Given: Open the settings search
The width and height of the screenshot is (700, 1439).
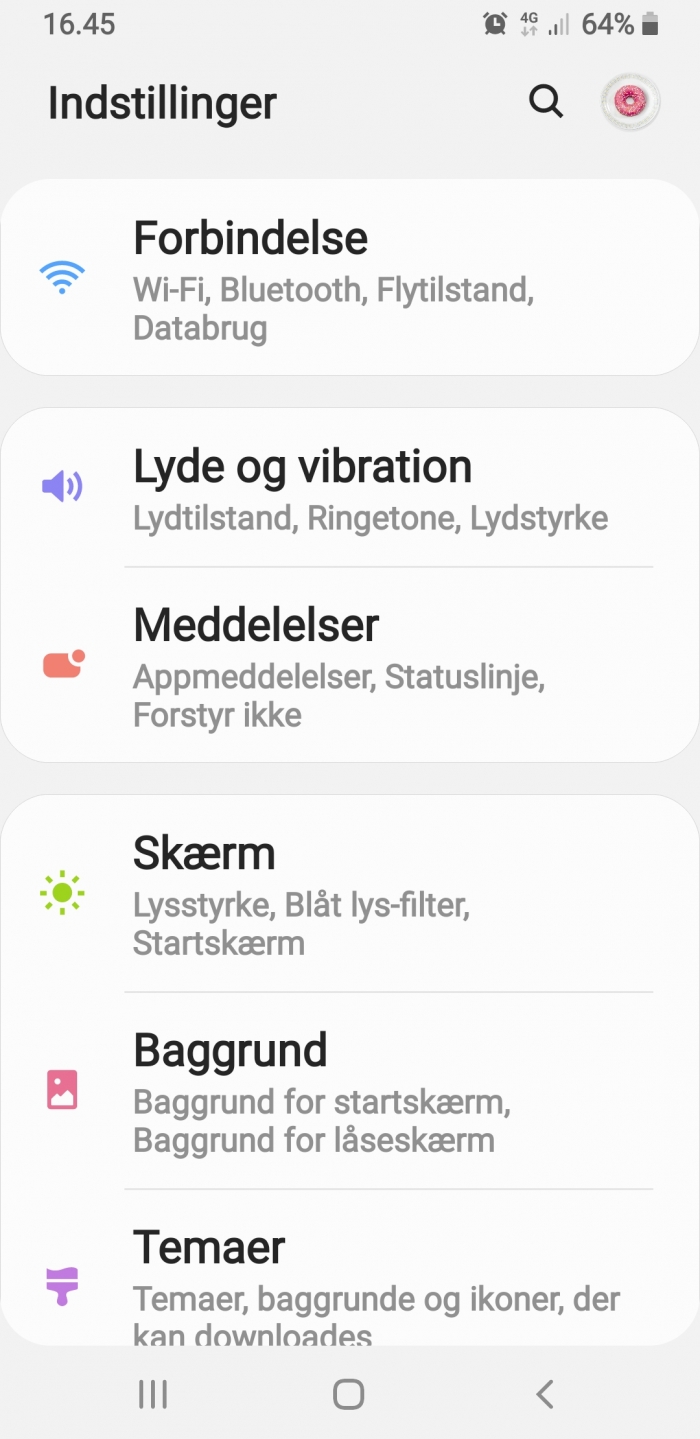Looking at the screenshot, I should (546, 102).
